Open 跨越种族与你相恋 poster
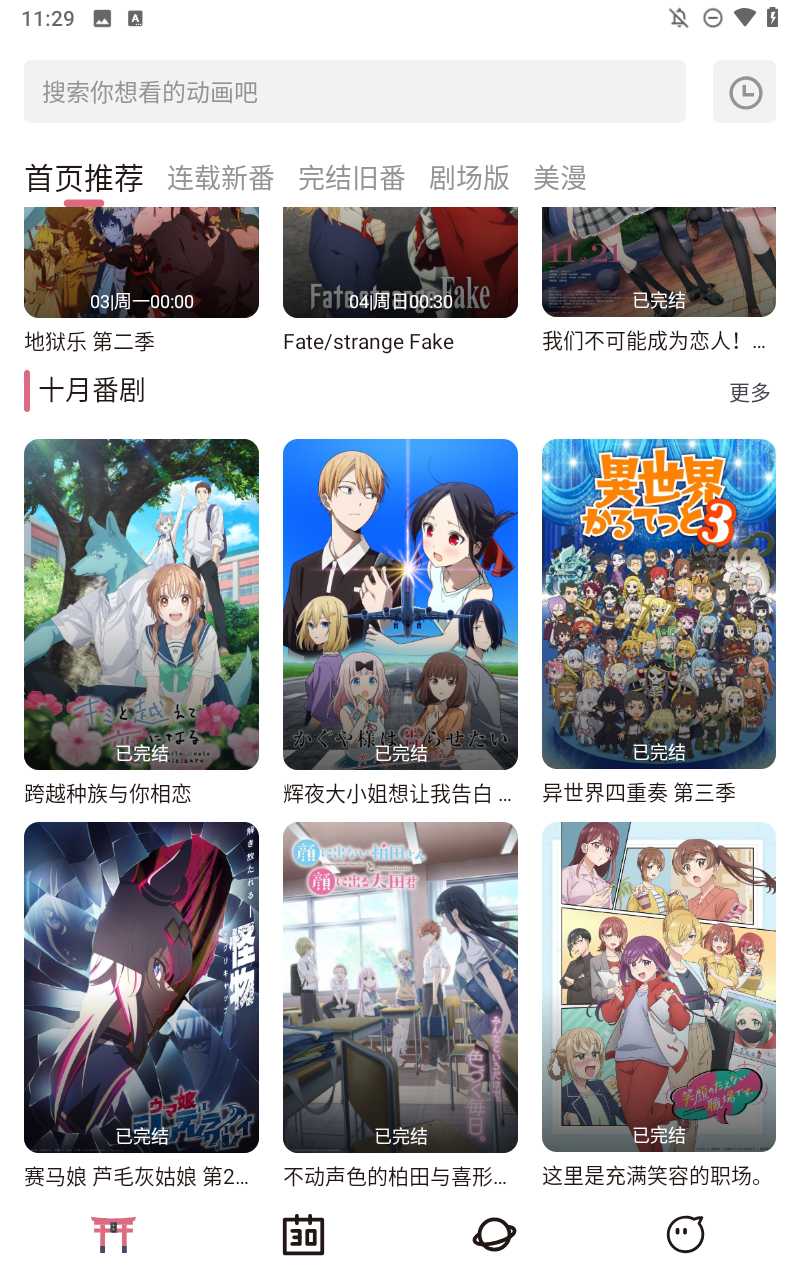The width and height of the screenshot is (800, 1280). (141, 604)
